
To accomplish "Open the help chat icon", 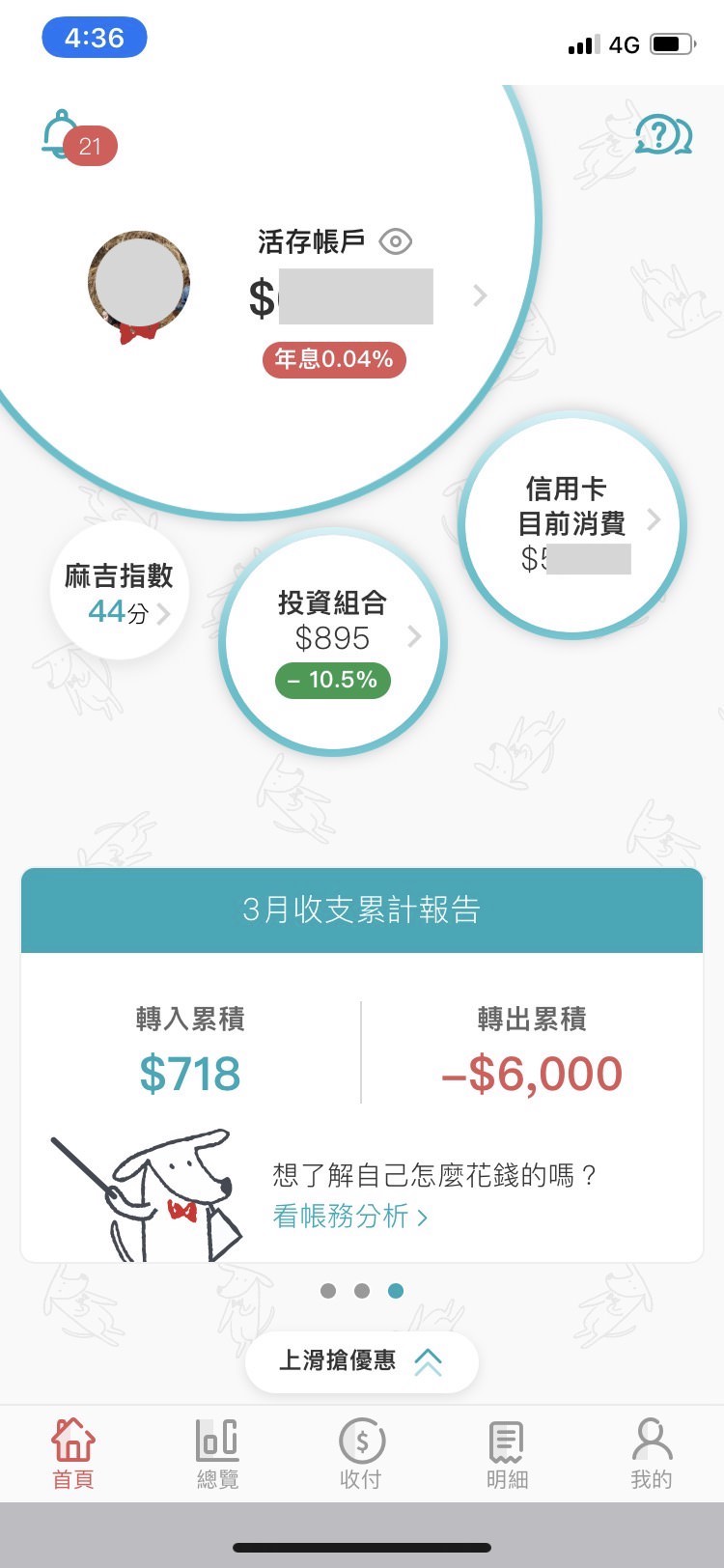I will (663, 136).
